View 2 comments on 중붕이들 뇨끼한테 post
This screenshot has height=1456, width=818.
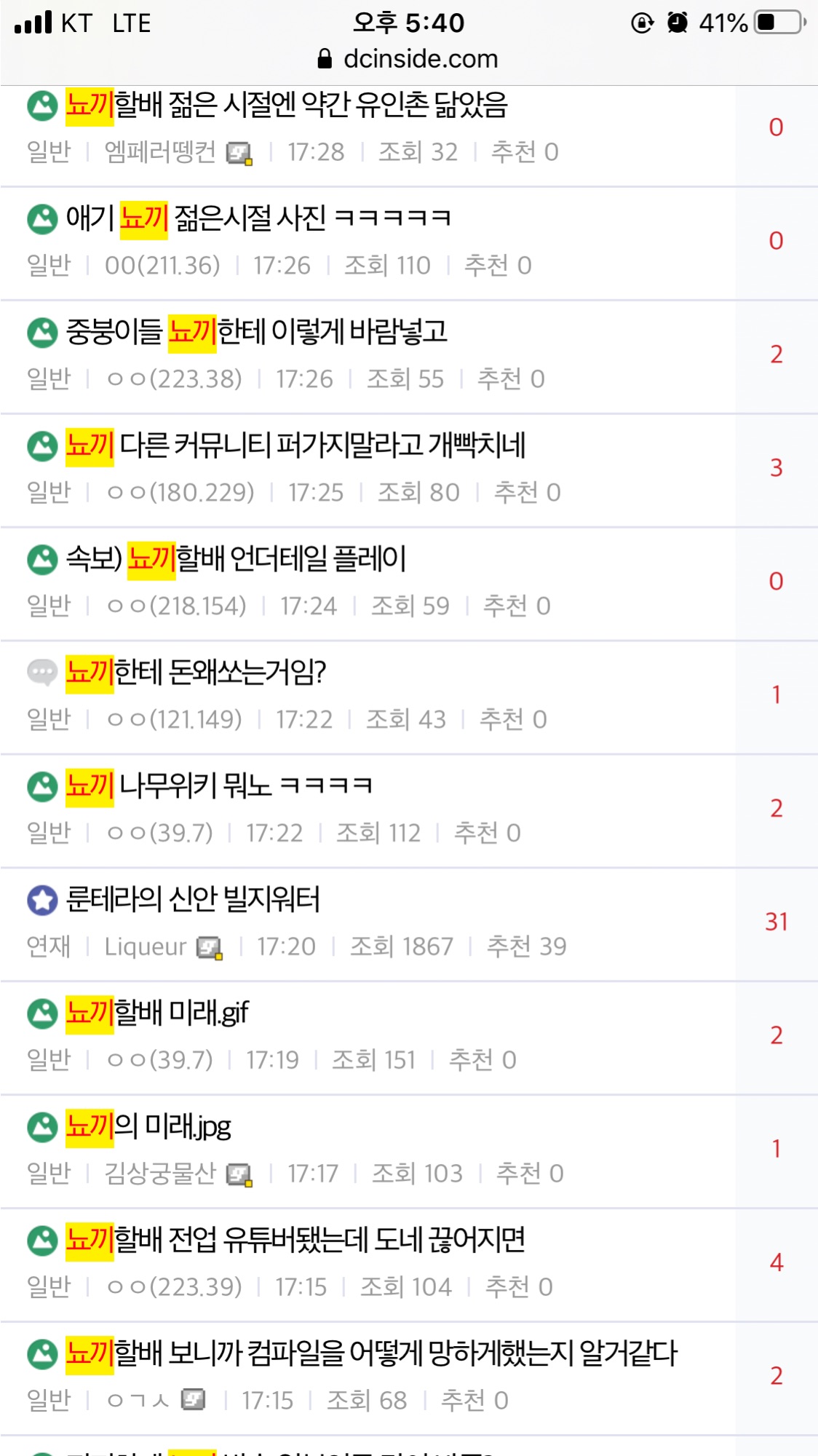tap(776, 355)
